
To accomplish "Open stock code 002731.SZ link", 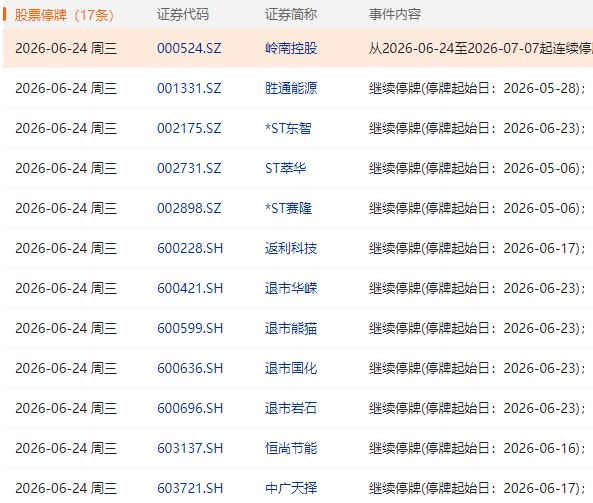I will (189, 168).
